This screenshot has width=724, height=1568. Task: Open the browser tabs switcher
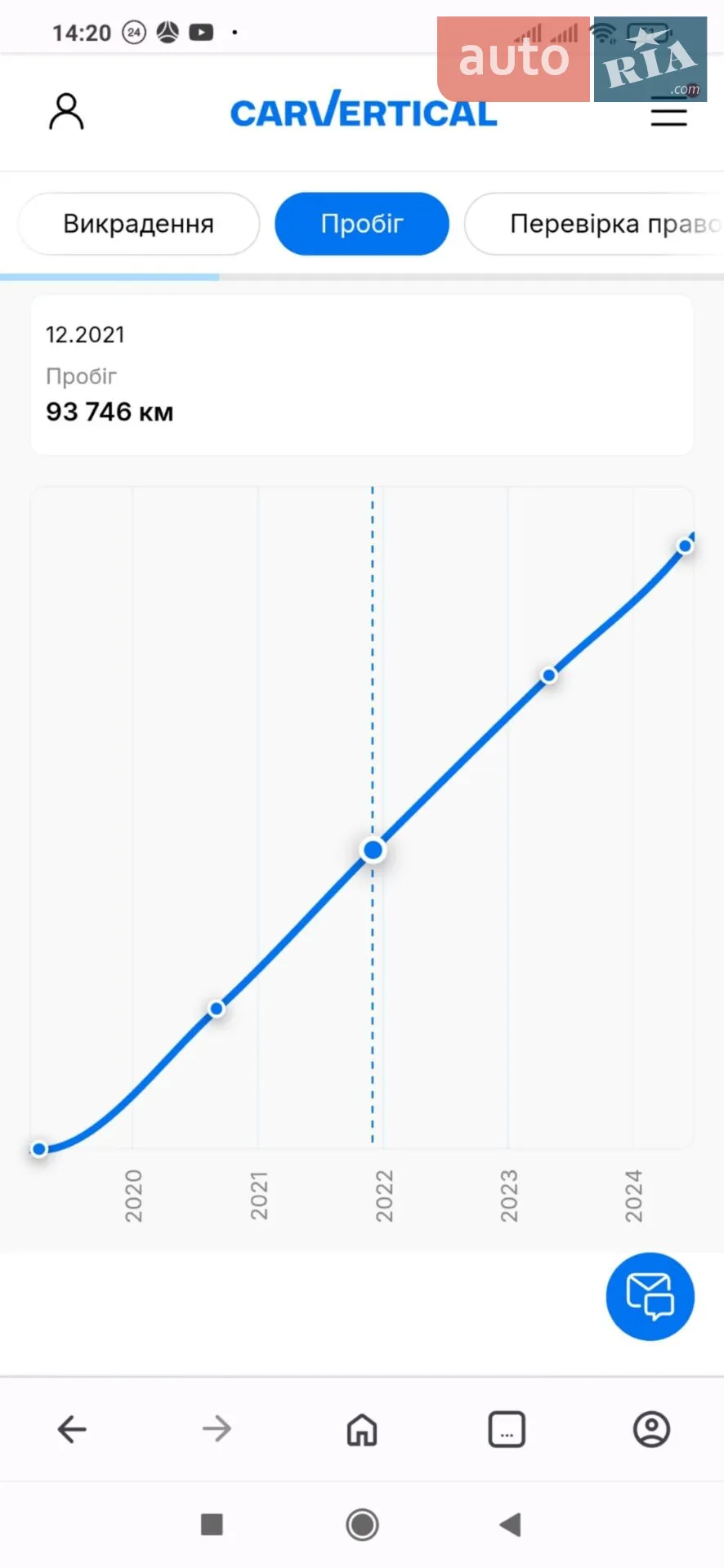[x=507, y=1429]
